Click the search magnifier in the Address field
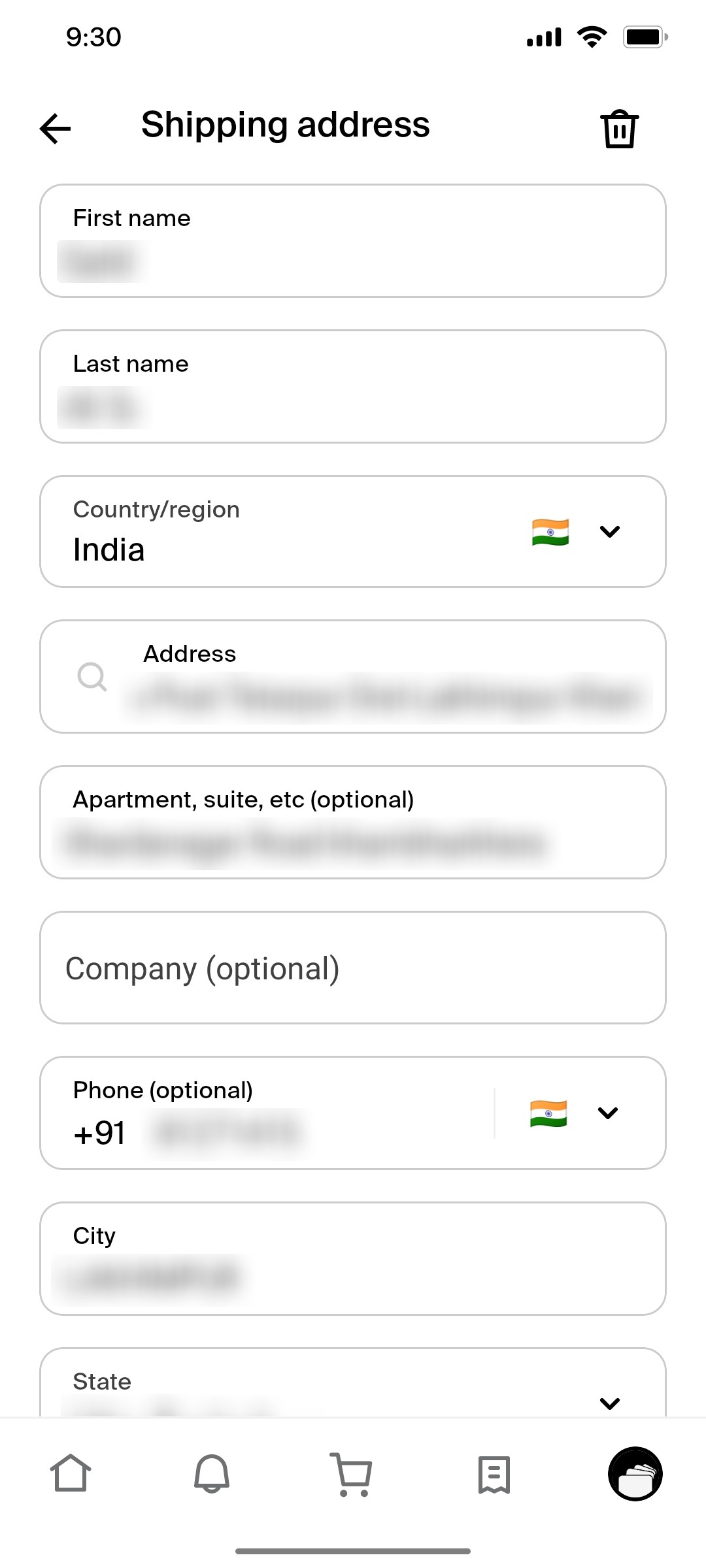 click(92, 678)
